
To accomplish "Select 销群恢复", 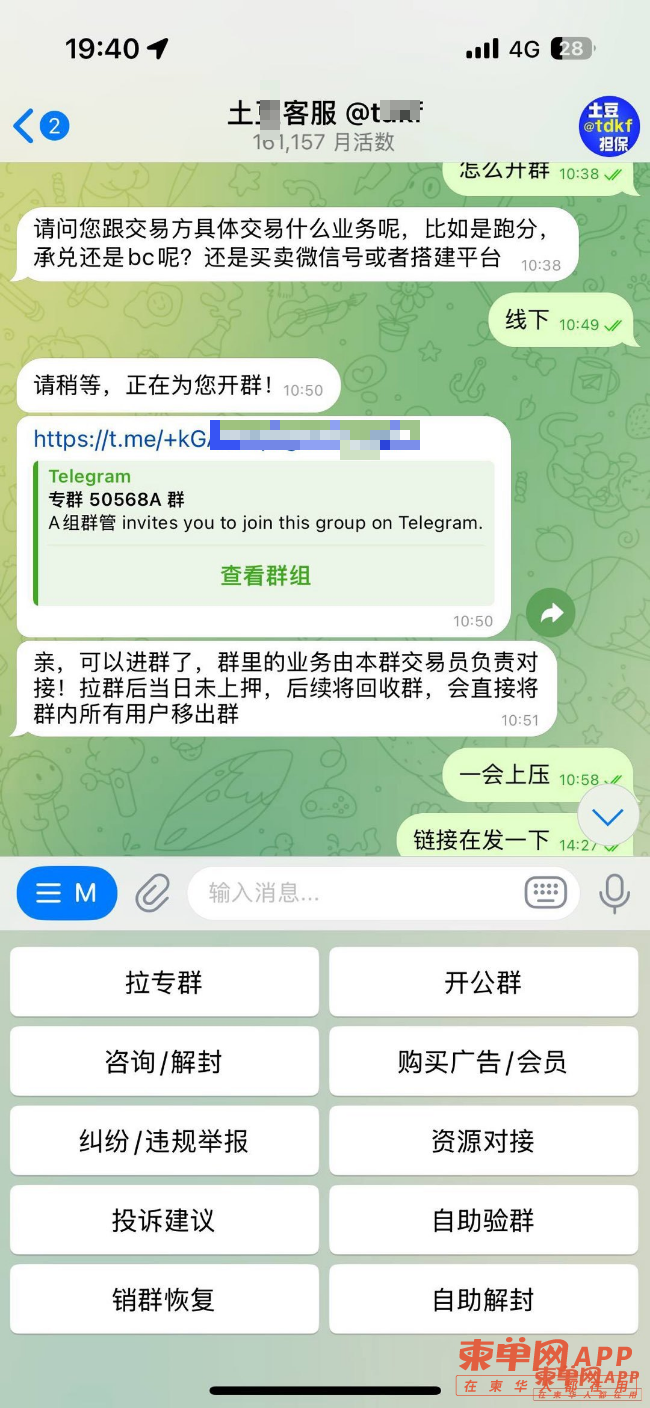I will (x=164, y=1299).
